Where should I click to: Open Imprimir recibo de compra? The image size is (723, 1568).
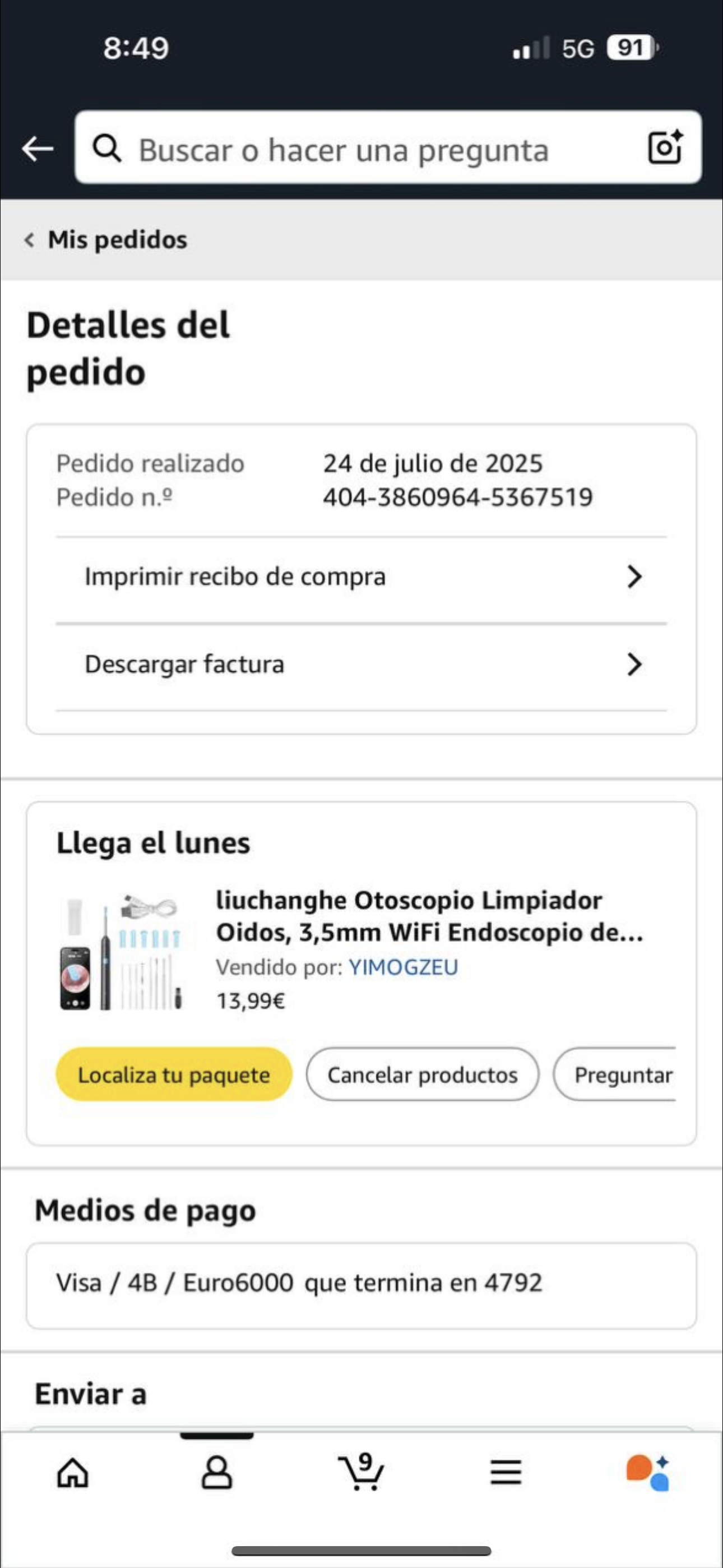[361, 577]
